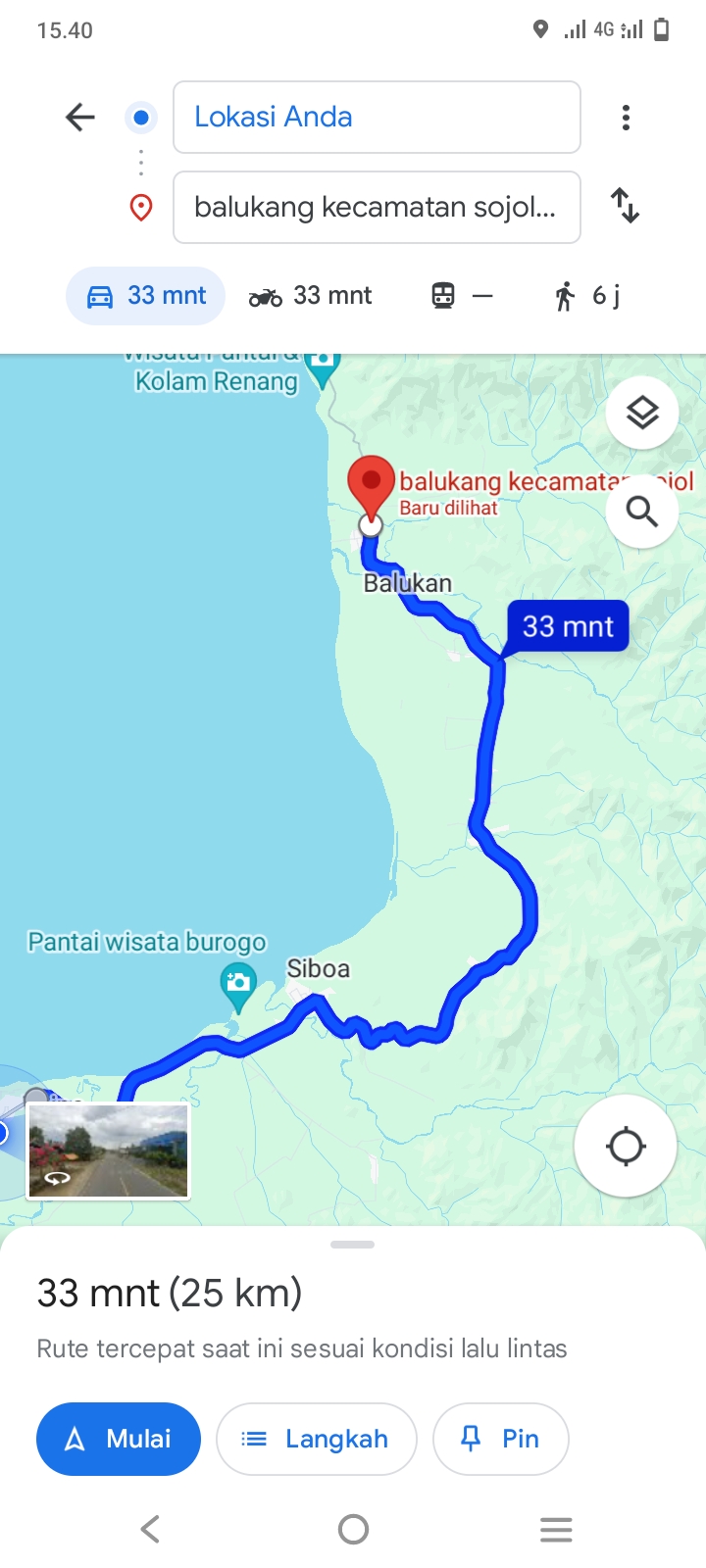Select the car travel mode tab
The image size is (706, 1568).
pyautogui.click(x=145, y=295)
